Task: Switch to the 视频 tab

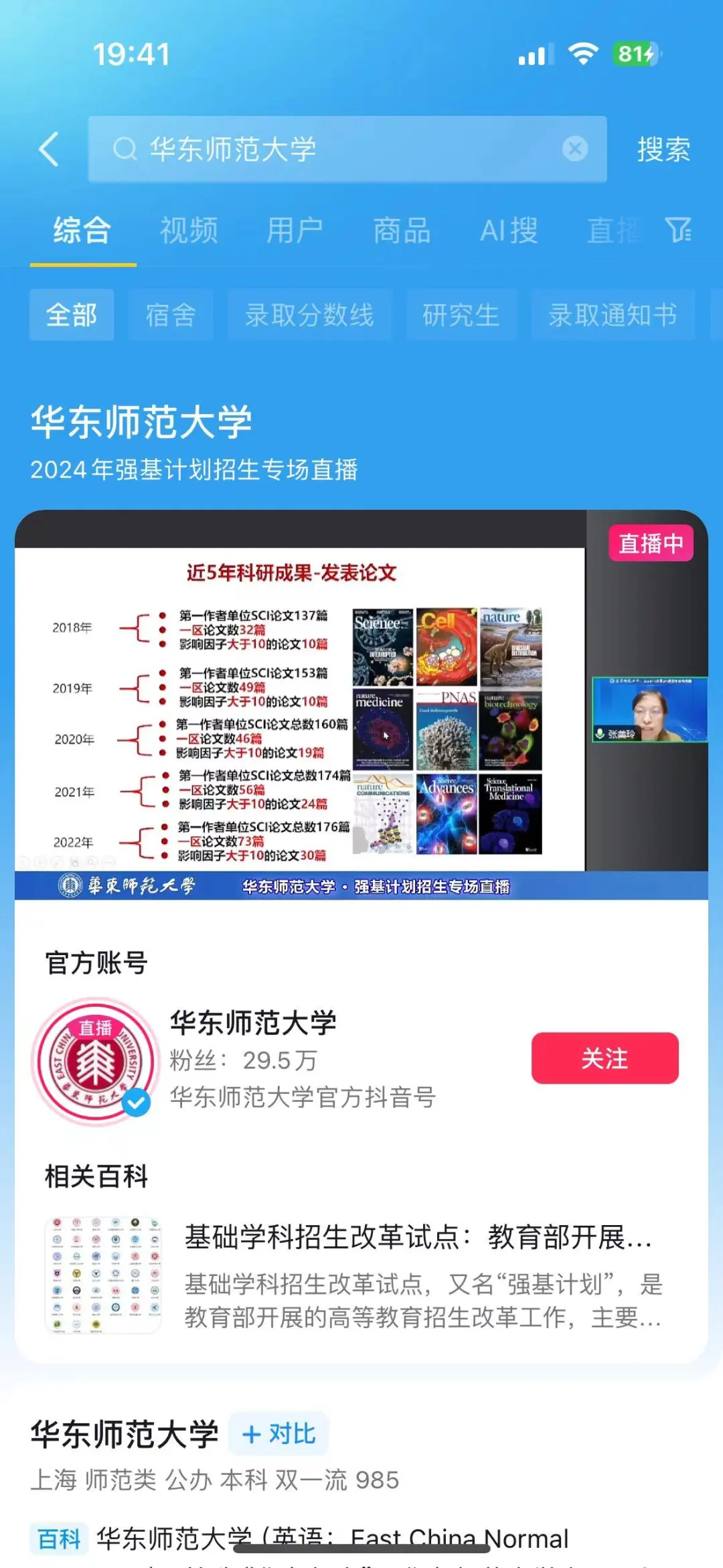Action: click(189, 231)
